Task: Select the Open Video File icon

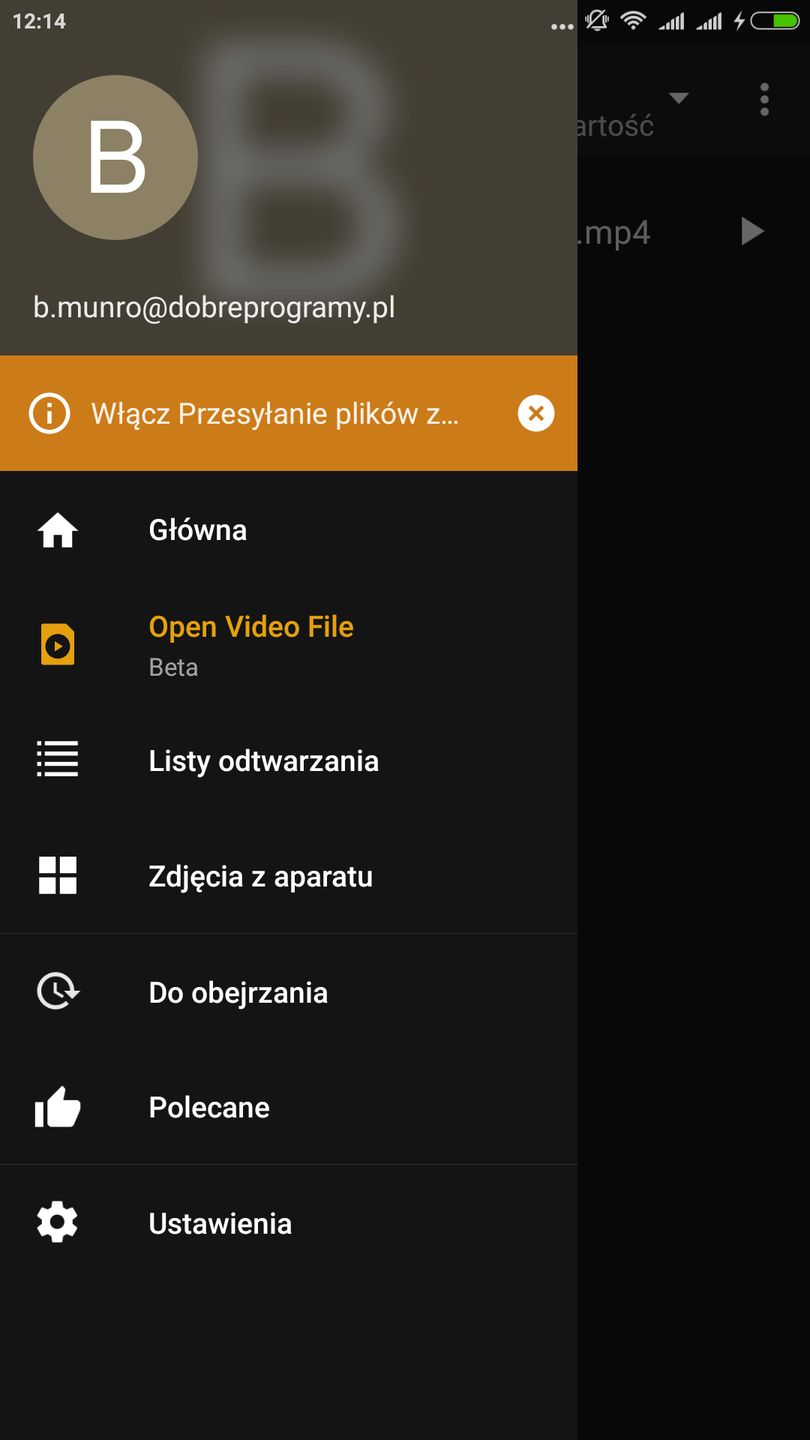Action: click(57, 644)
